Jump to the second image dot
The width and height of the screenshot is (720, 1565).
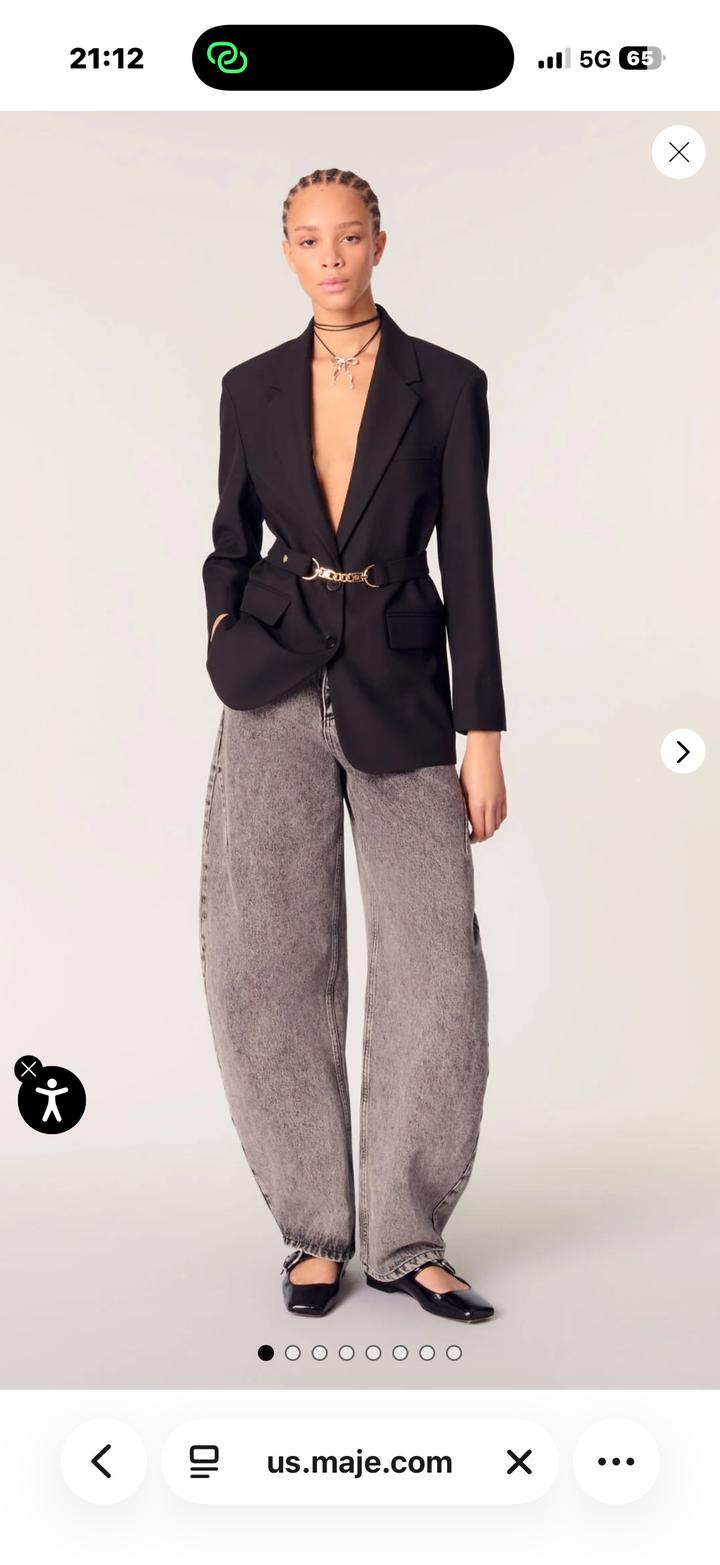point(293,1353)
